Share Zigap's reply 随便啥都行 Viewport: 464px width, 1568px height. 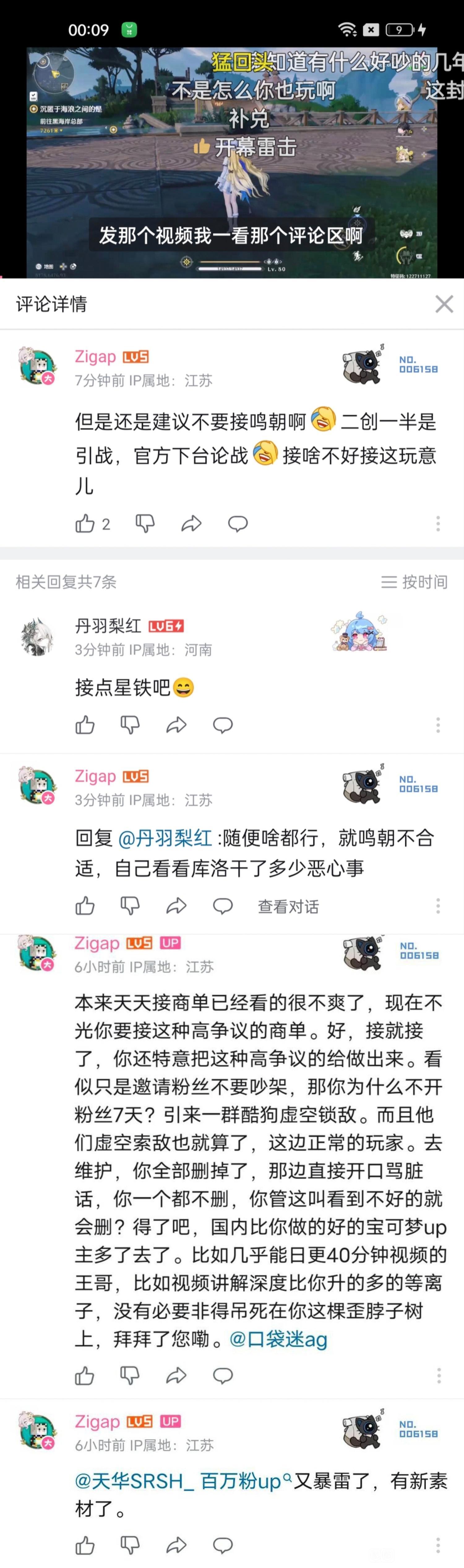[176, 906]
